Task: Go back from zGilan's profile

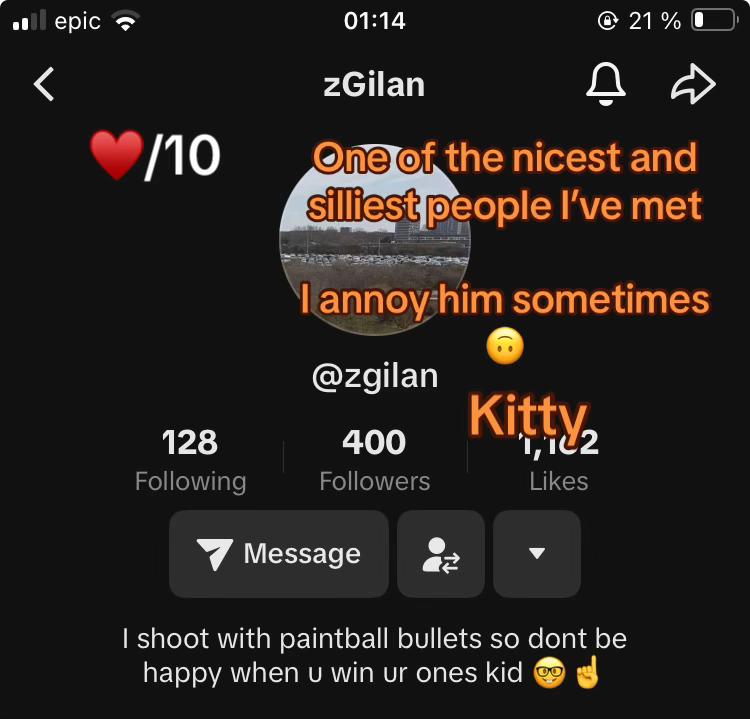Action: [44, 85]
